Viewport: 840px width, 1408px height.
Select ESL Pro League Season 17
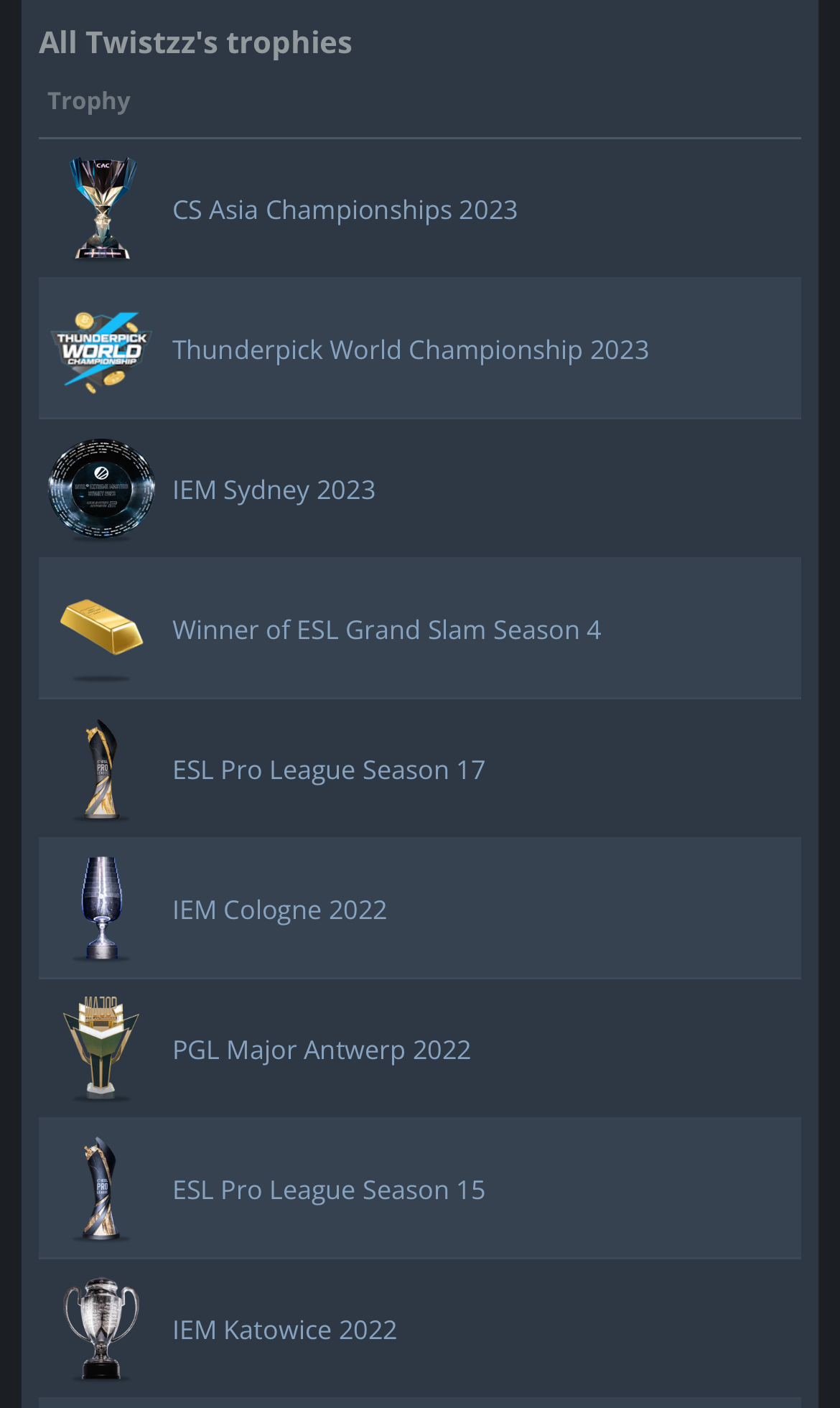pyautogui.click(x=328, y=770)
